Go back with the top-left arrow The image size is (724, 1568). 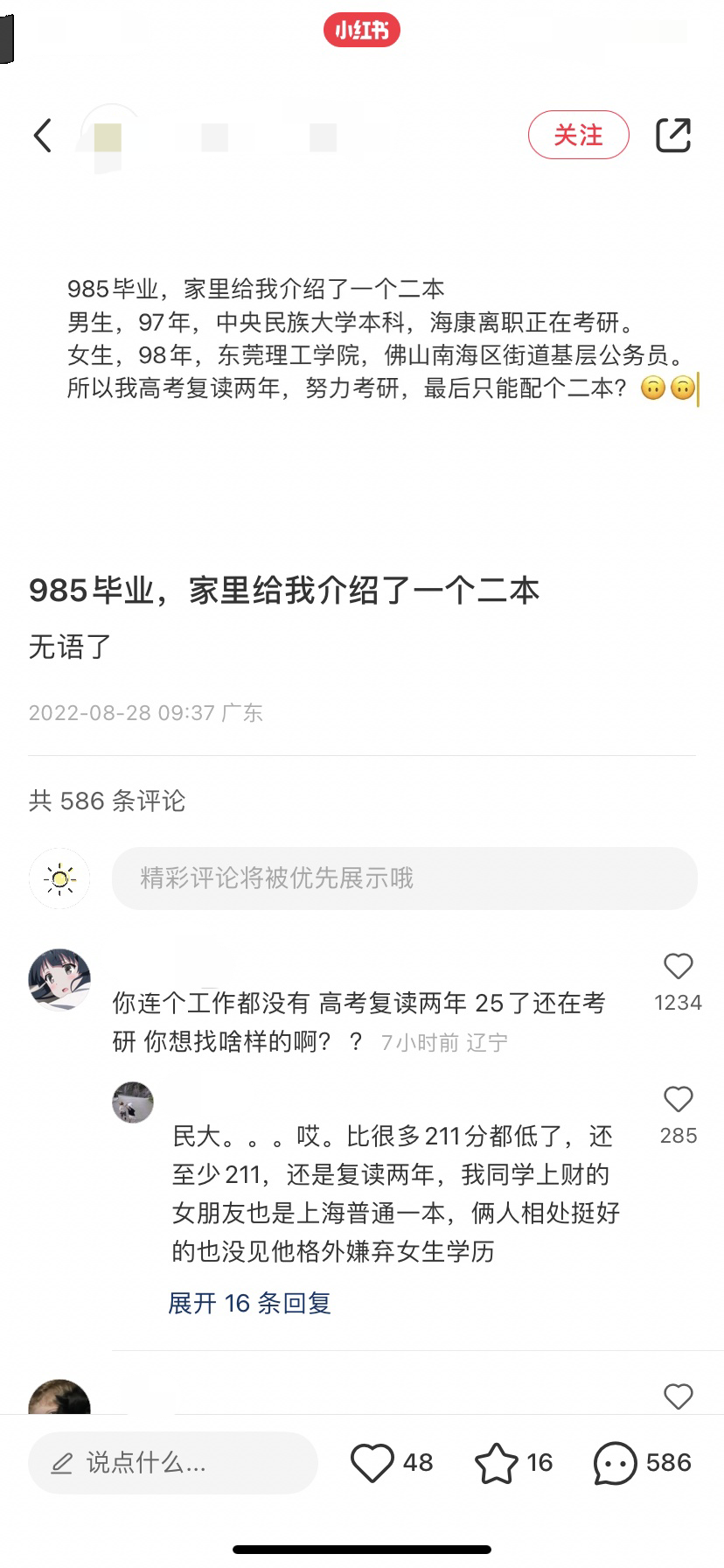pyautogui.click(x=42, y=136)
